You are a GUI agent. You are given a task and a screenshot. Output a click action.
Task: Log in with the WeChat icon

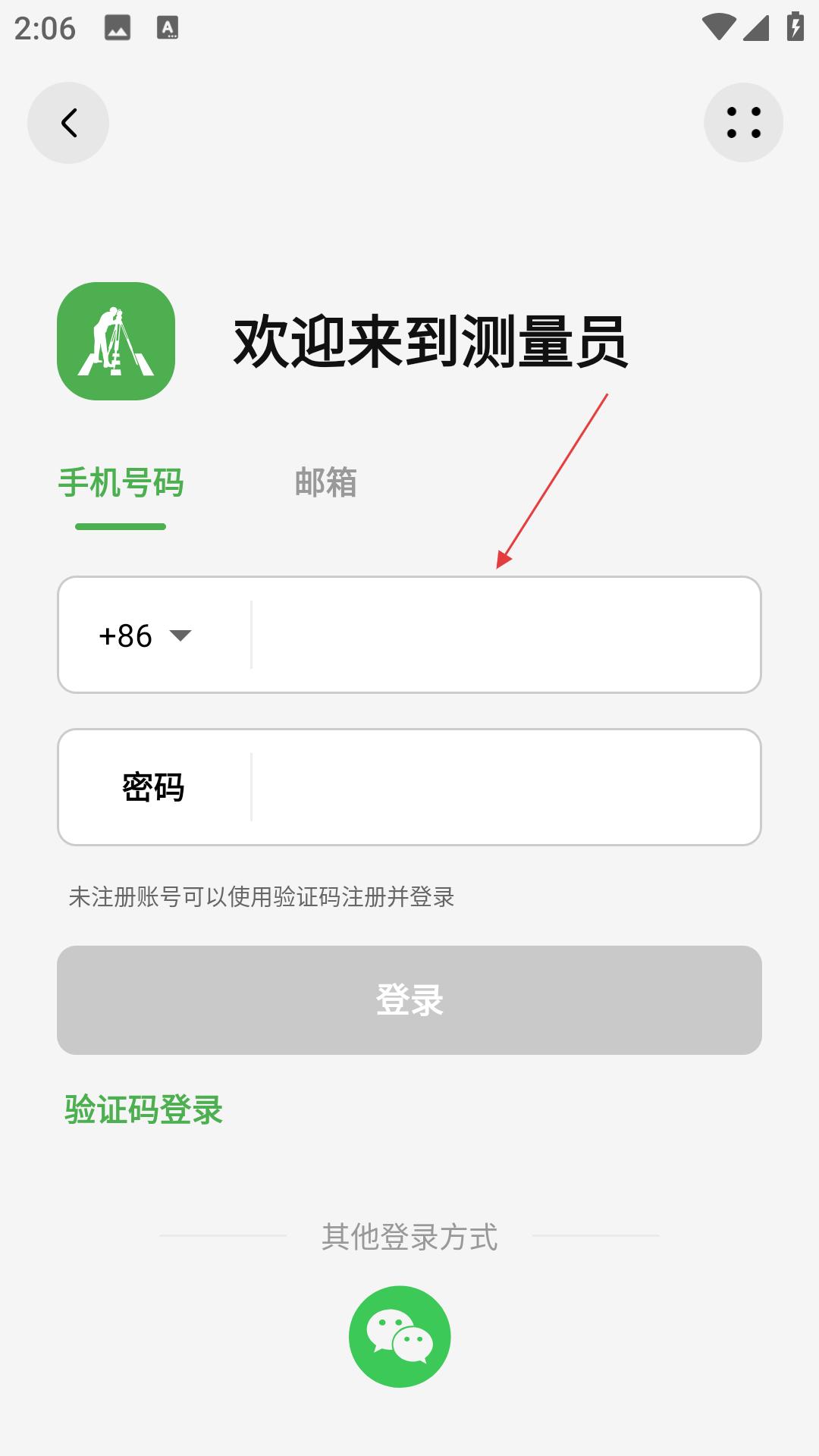(x=400, y=1336)
